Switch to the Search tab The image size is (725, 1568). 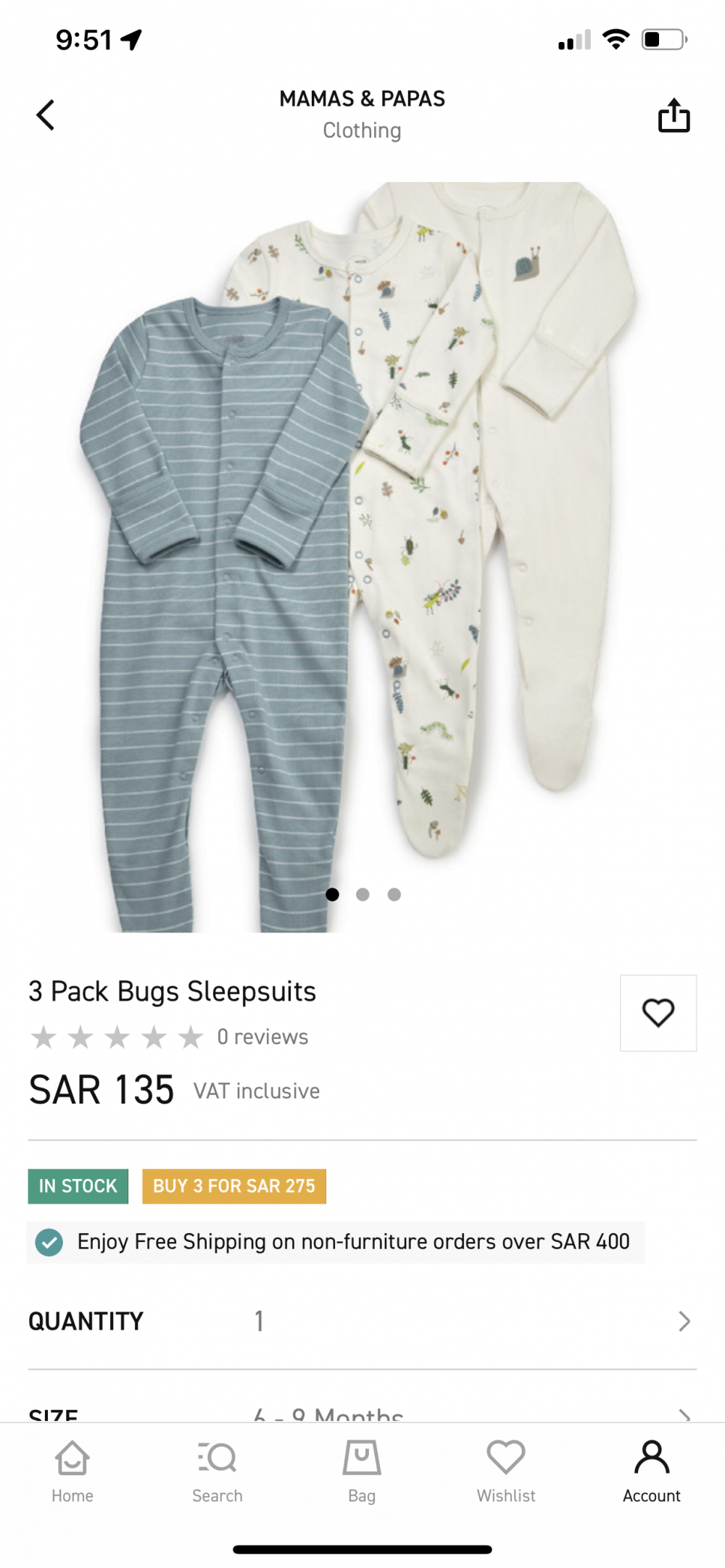(x=217, y=1471)
